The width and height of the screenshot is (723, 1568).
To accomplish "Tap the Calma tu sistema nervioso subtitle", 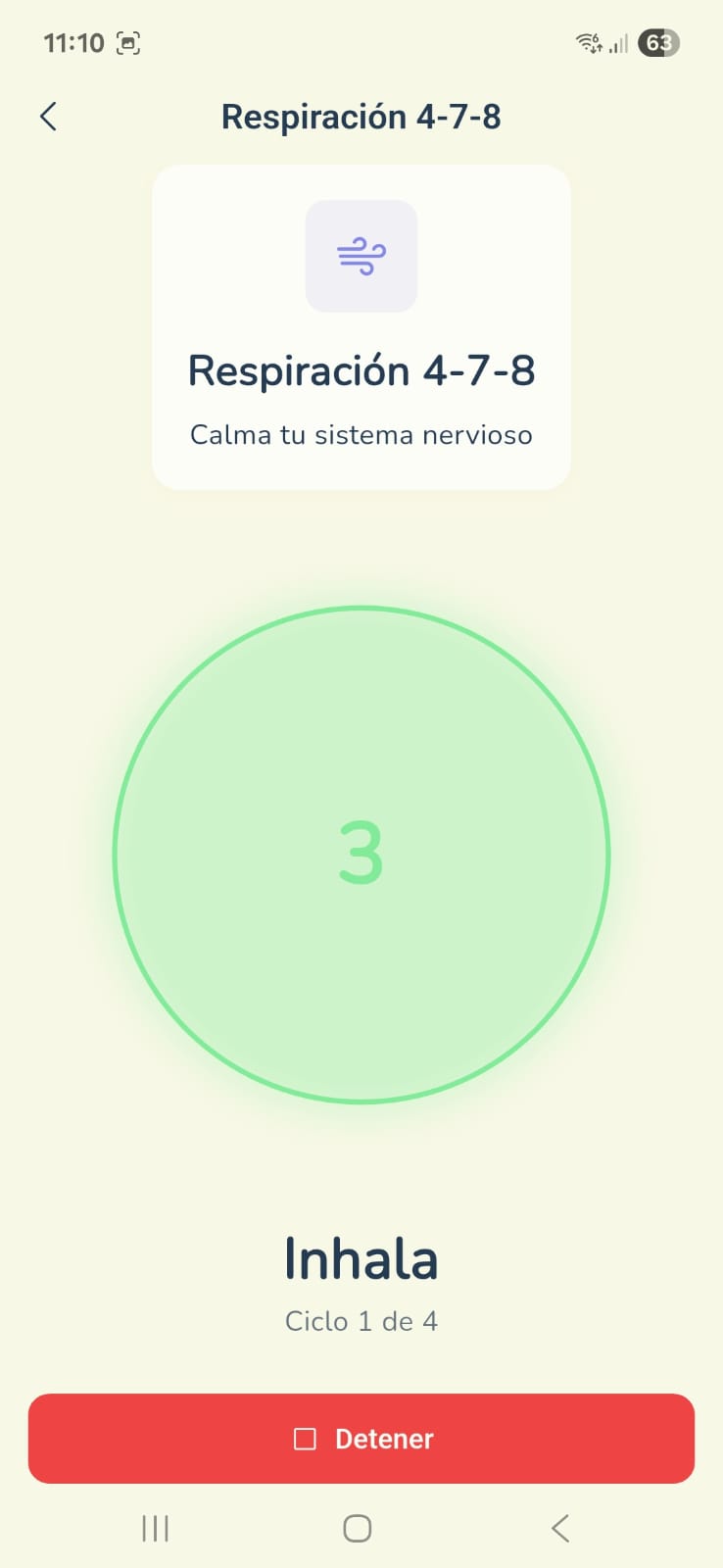I will click(x=361, y=434).
